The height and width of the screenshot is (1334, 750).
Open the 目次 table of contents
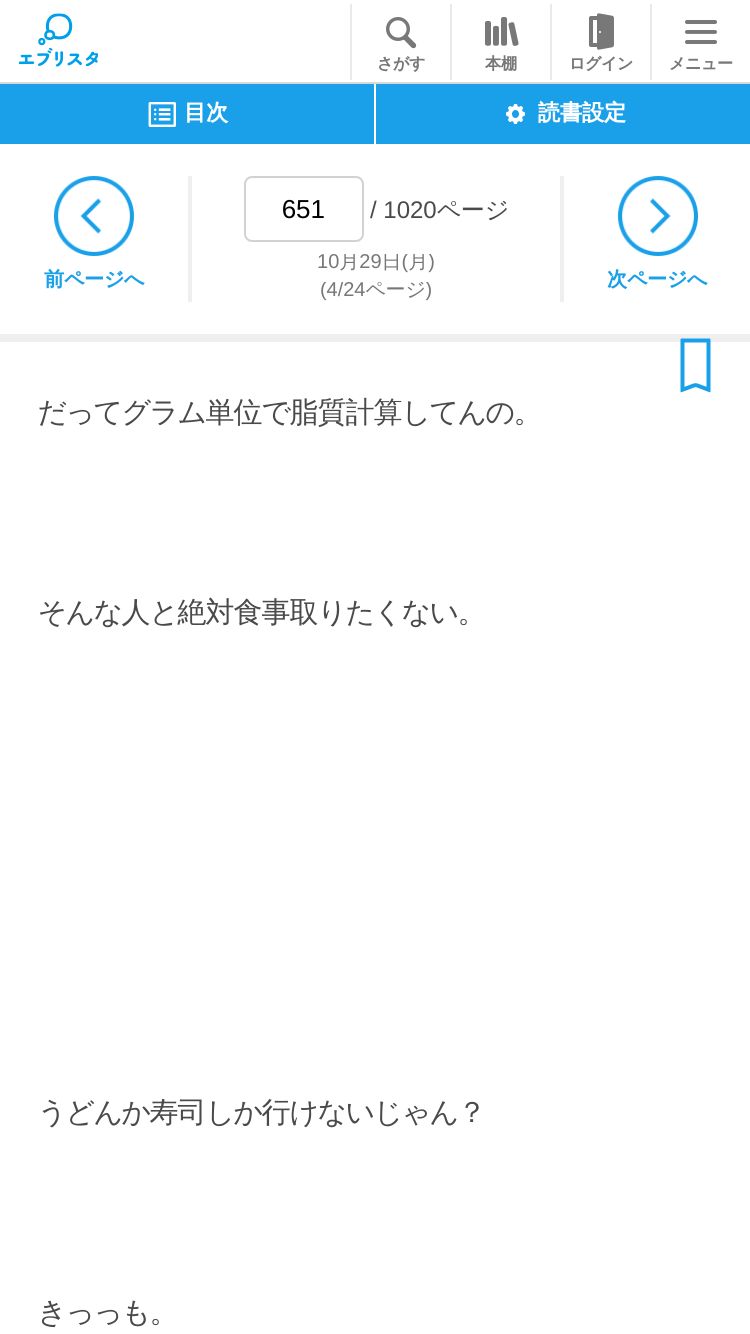pyautogui.click(x=187, y=114)
